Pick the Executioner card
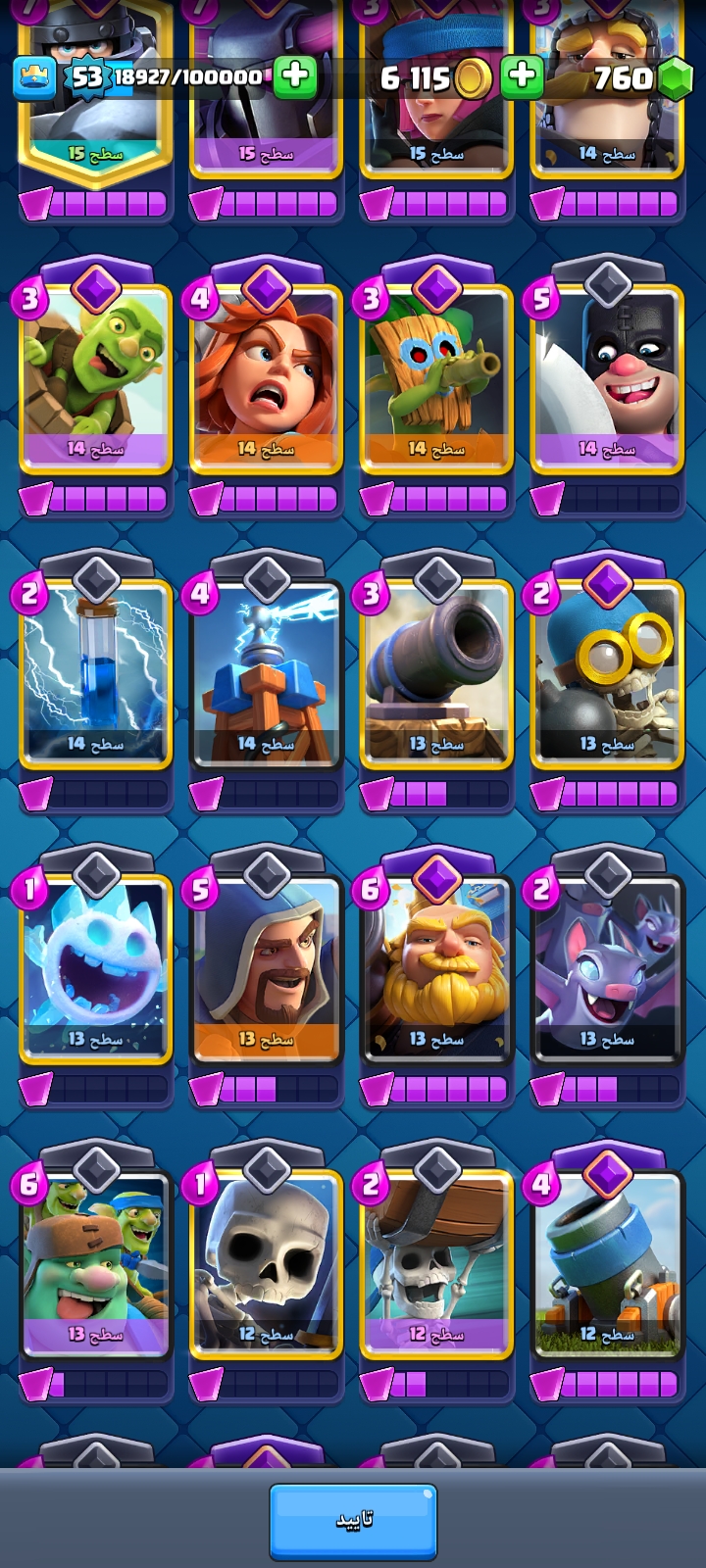This screenshot has height=1568, width=706. (607, 379)
